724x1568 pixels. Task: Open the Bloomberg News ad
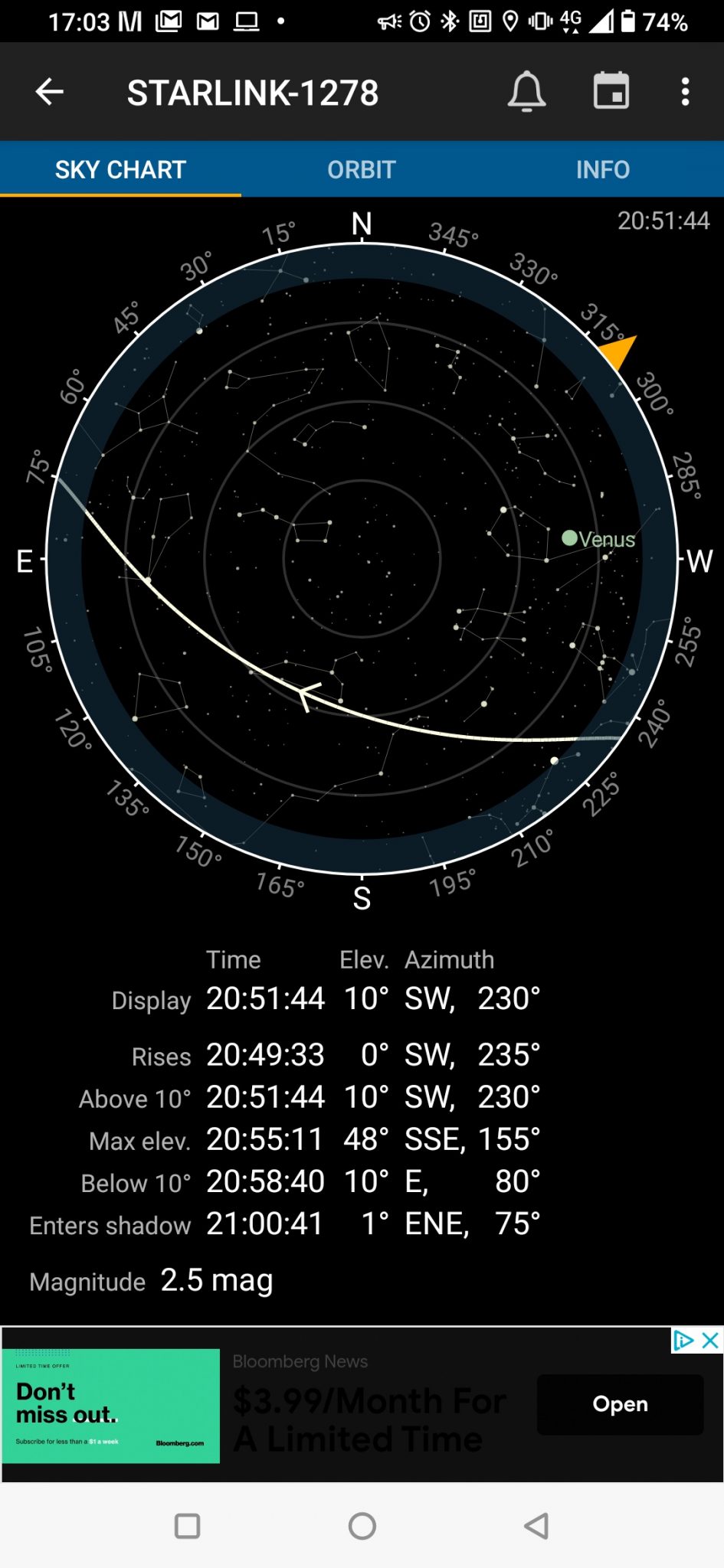(620, 1404)
